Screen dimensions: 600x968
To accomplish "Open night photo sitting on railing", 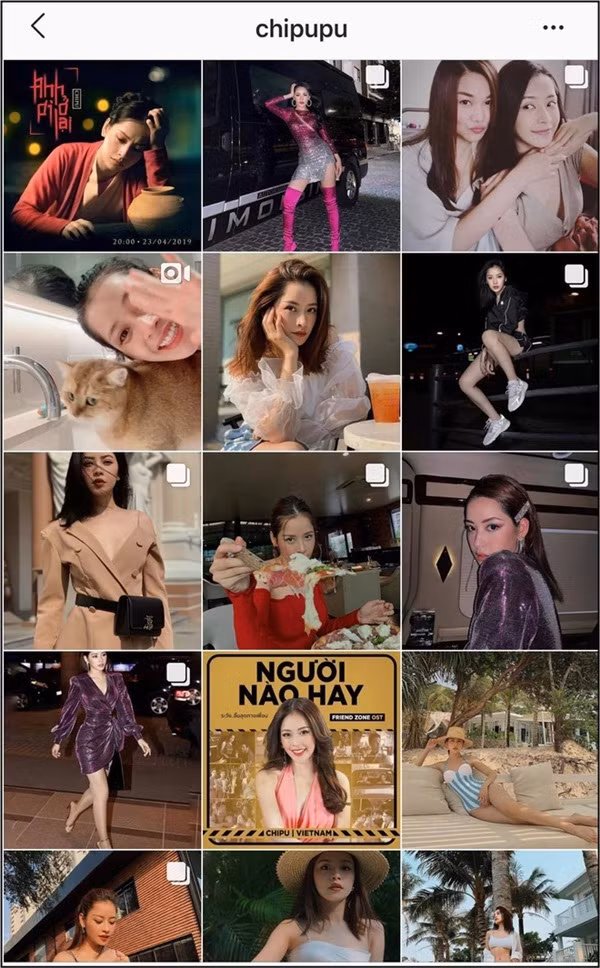I will (x=499, y=351).
